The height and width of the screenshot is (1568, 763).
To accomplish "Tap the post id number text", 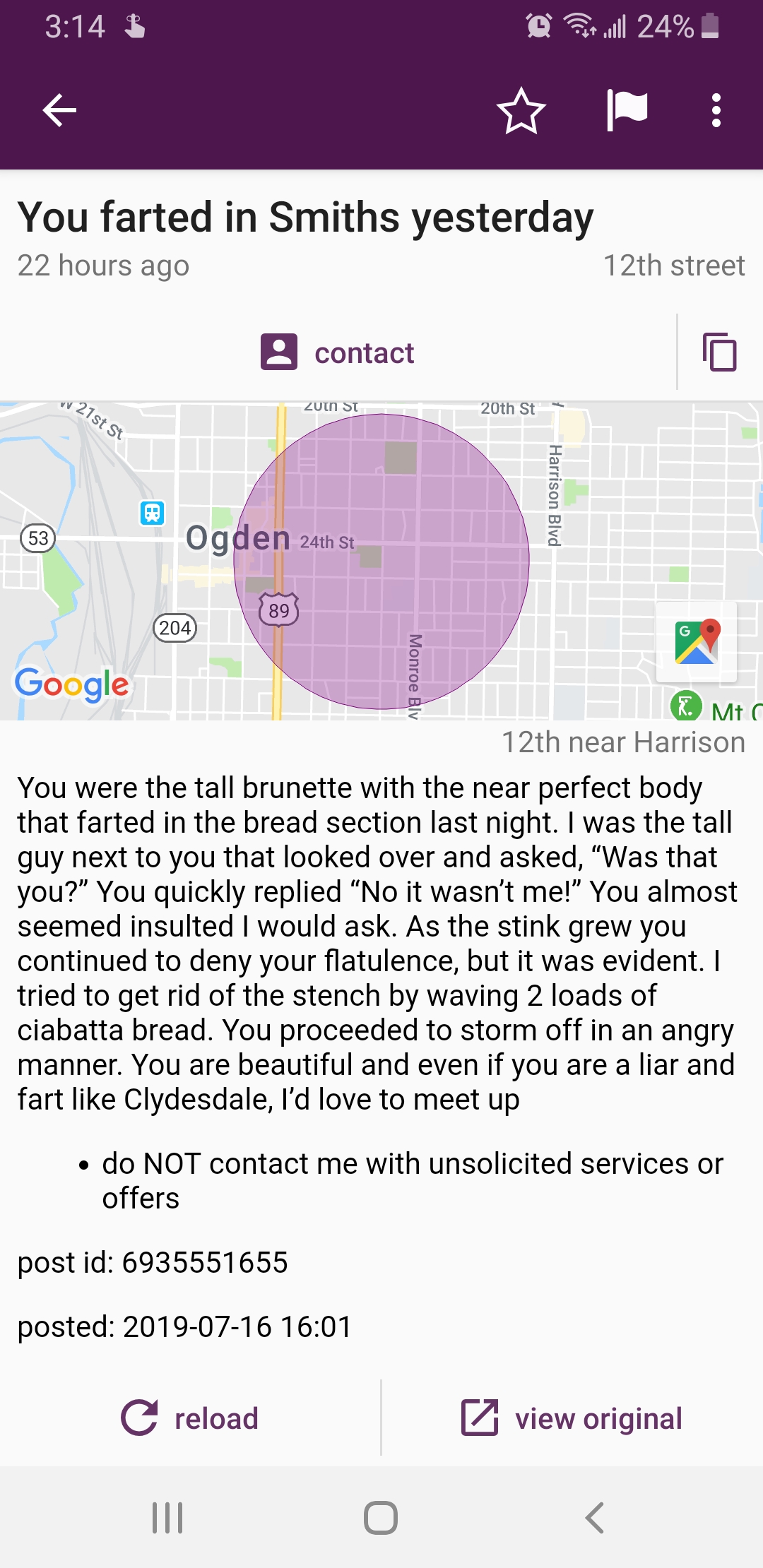I will [153, 1261].
